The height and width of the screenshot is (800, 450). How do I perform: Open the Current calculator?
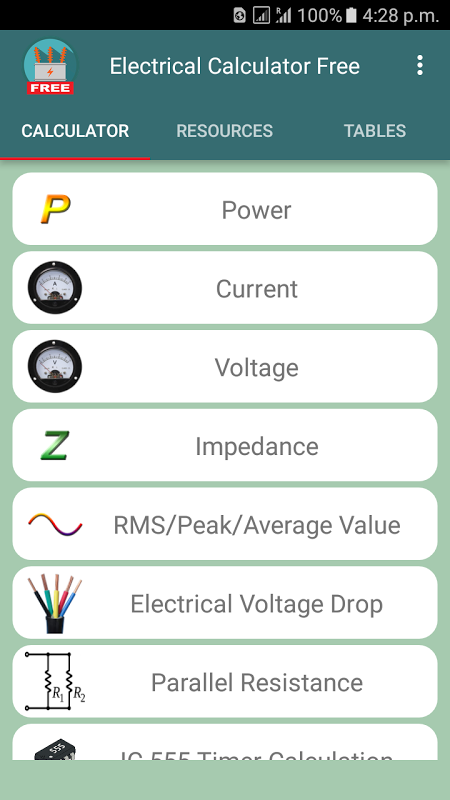click(x=225, y=288)
